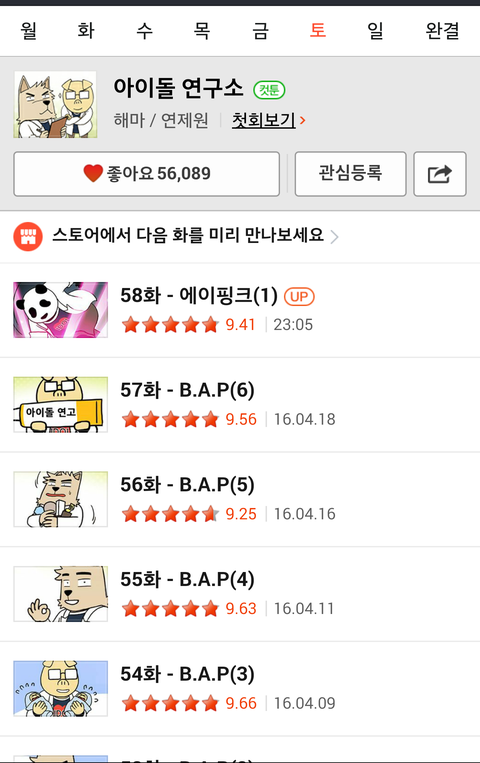
Task: Open episode 57화 - B.A.P(6)
Action: pos(240,405)
